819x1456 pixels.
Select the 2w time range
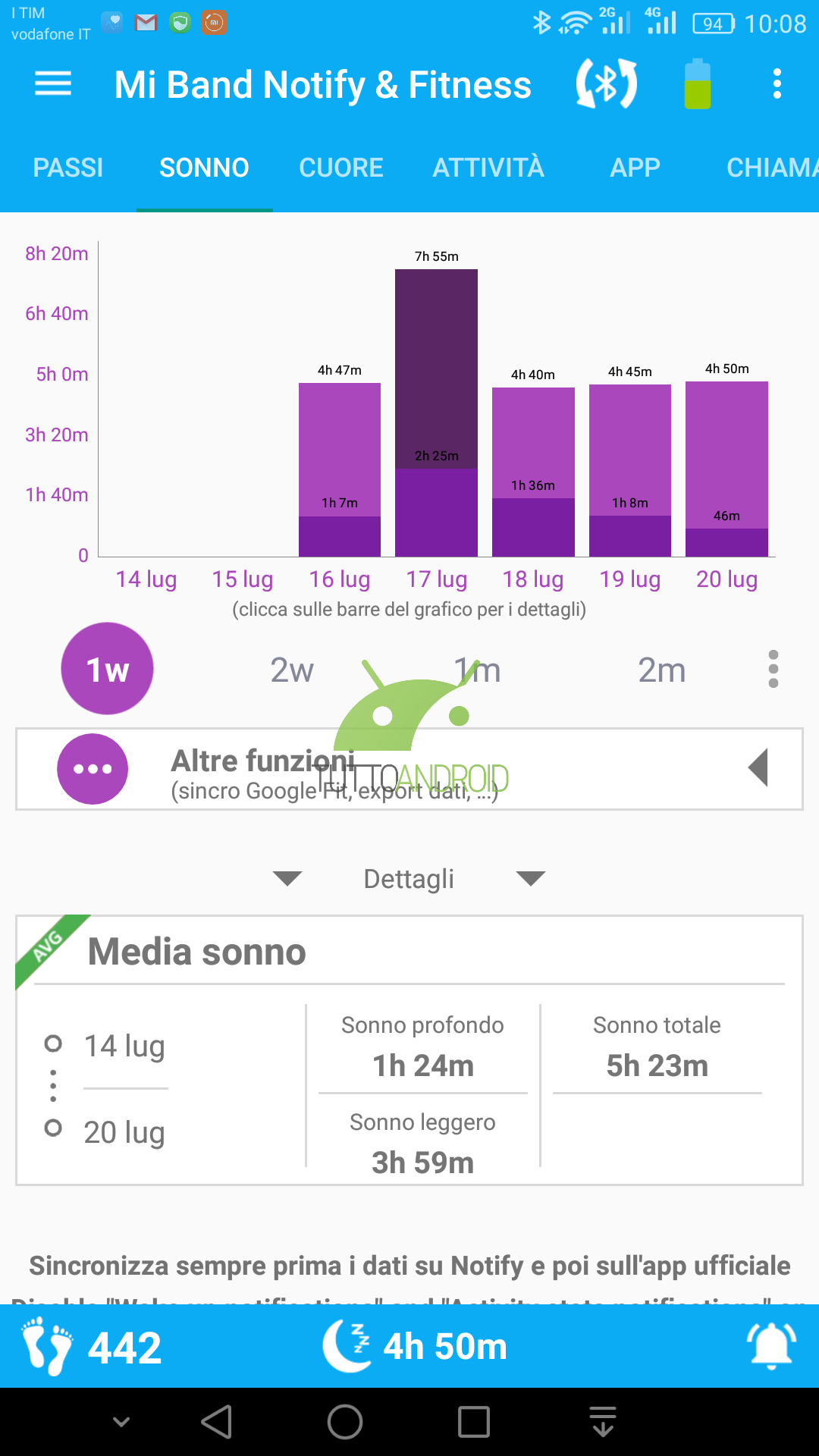point(292,670)
